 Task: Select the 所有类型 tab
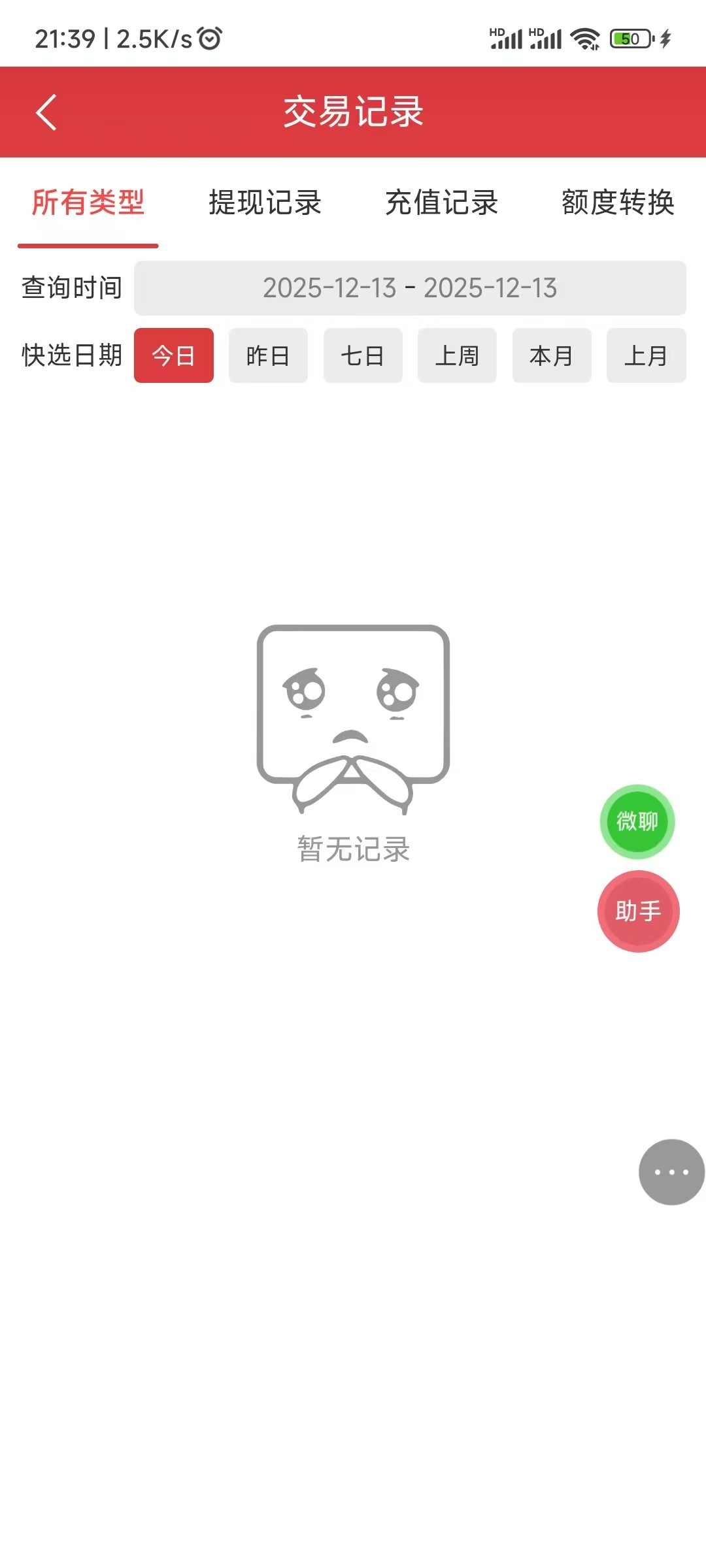[88, 203]
